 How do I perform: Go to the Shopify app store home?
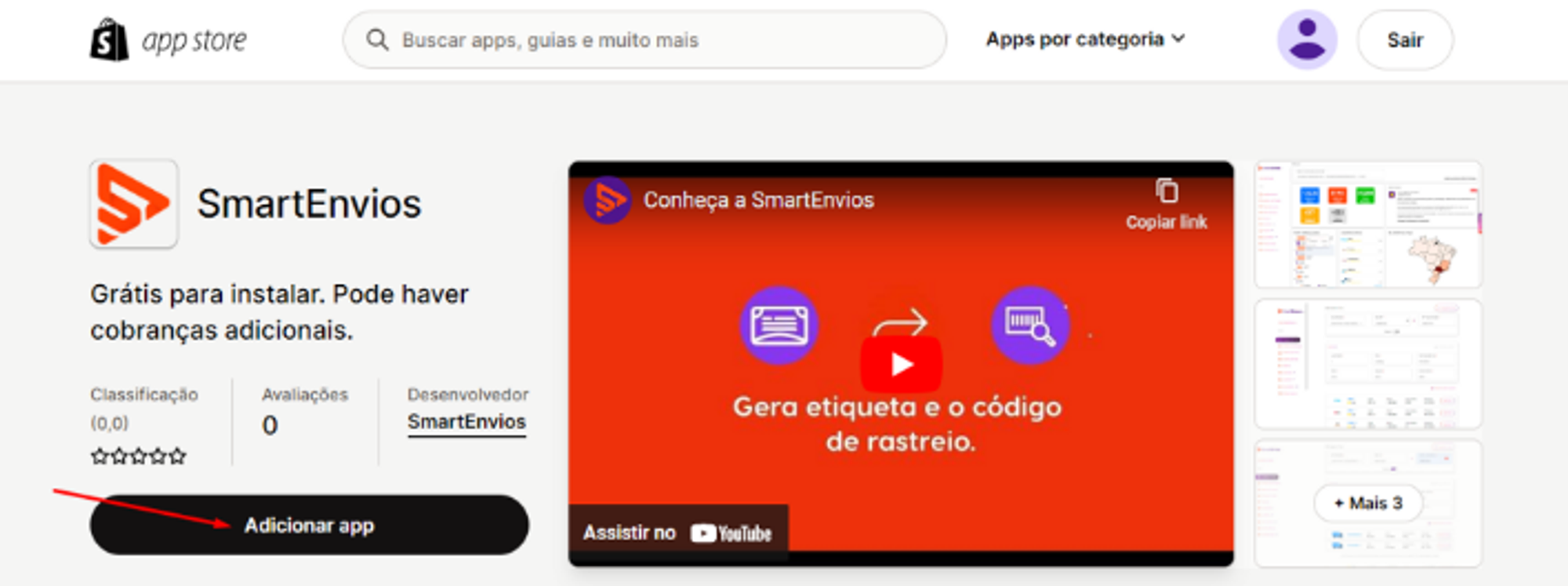(x=169, y=40)
